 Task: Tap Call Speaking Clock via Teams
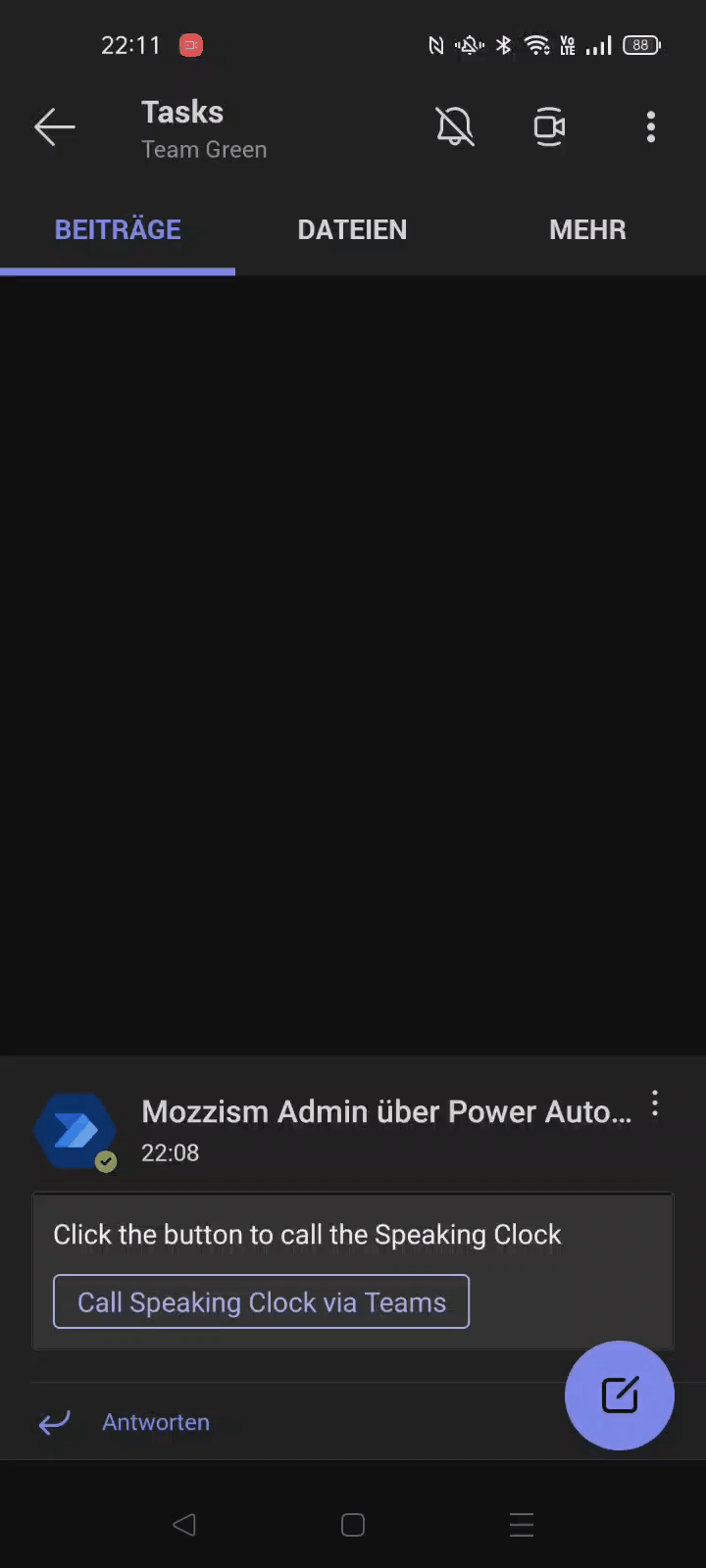tap(261, 1302)
